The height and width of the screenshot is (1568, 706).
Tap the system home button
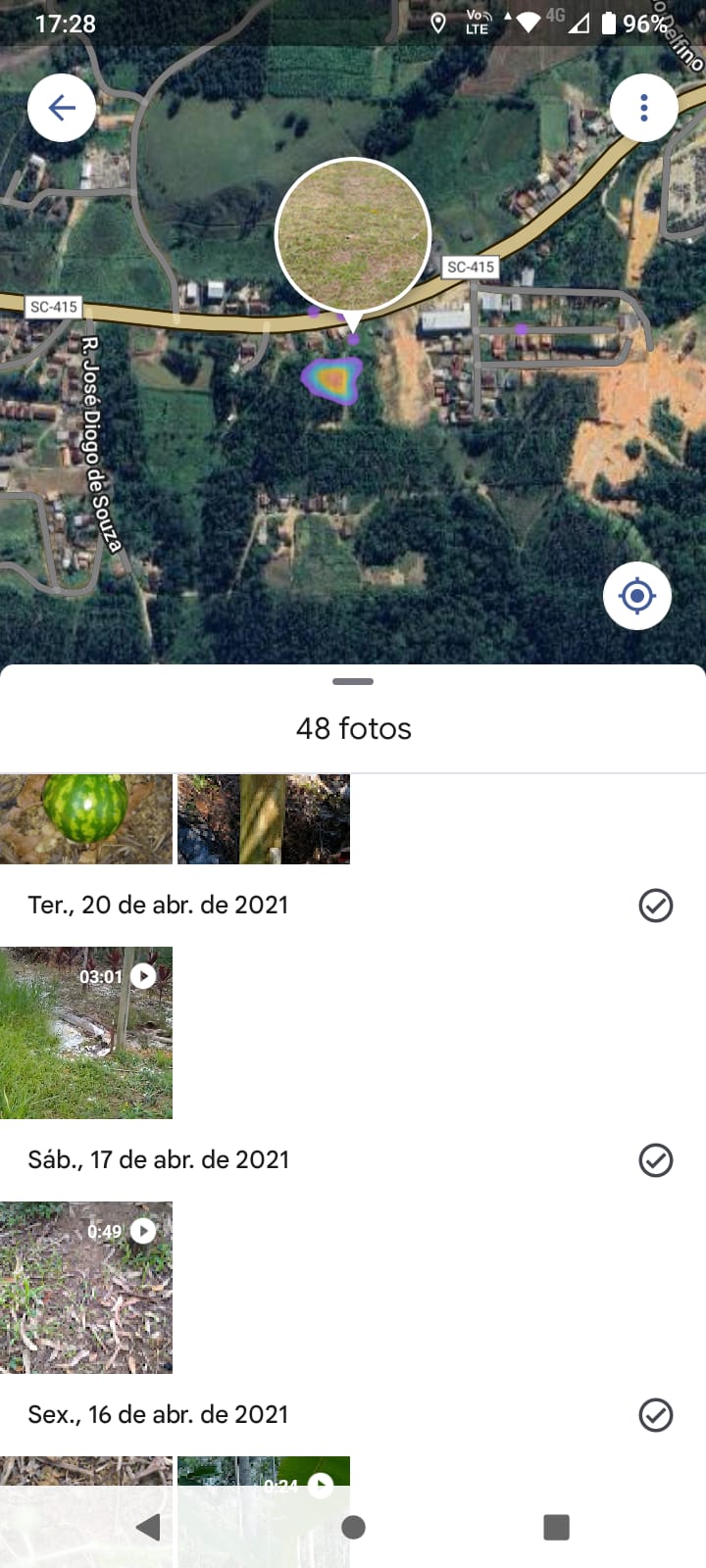click(x=353, y=1527)
